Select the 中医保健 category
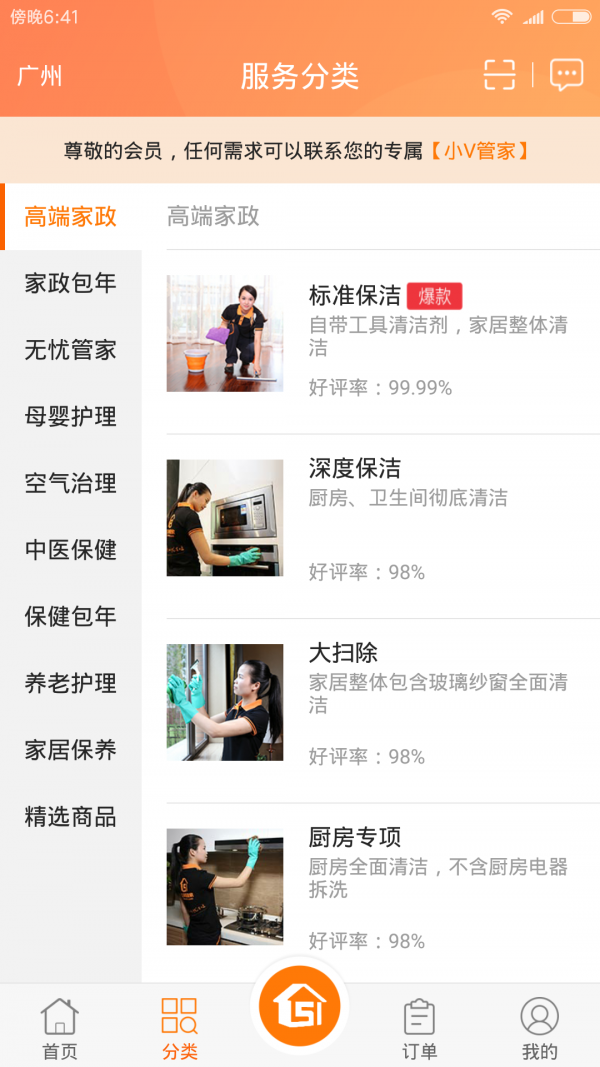Screen dimensions: 600x1067 [71, 550]
